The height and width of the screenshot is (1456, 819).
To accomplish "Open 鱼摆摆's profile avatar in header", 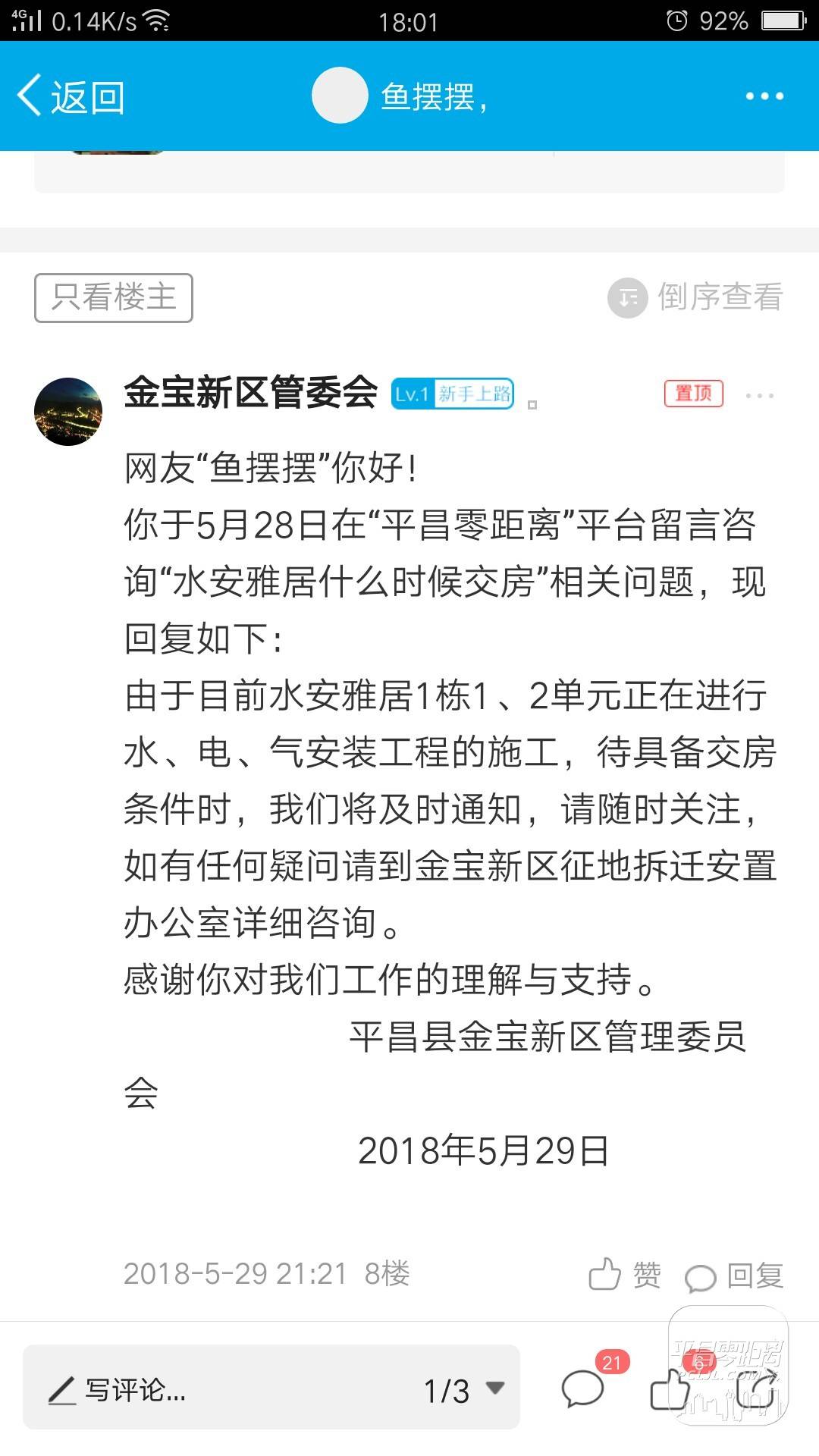I will [x=340, y=96].
